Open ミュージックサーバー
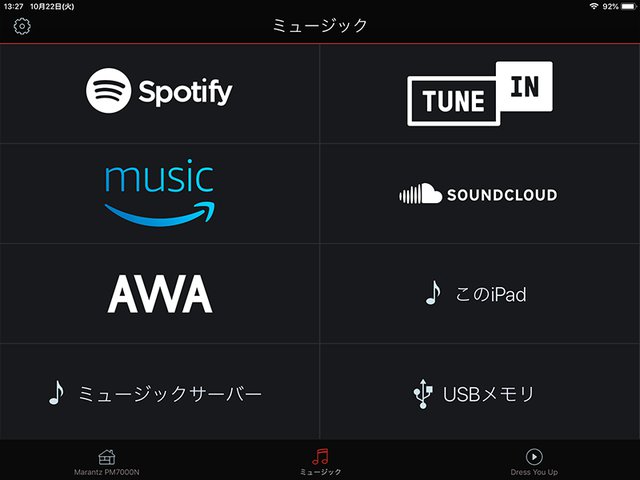 click(x=160, y=393)
